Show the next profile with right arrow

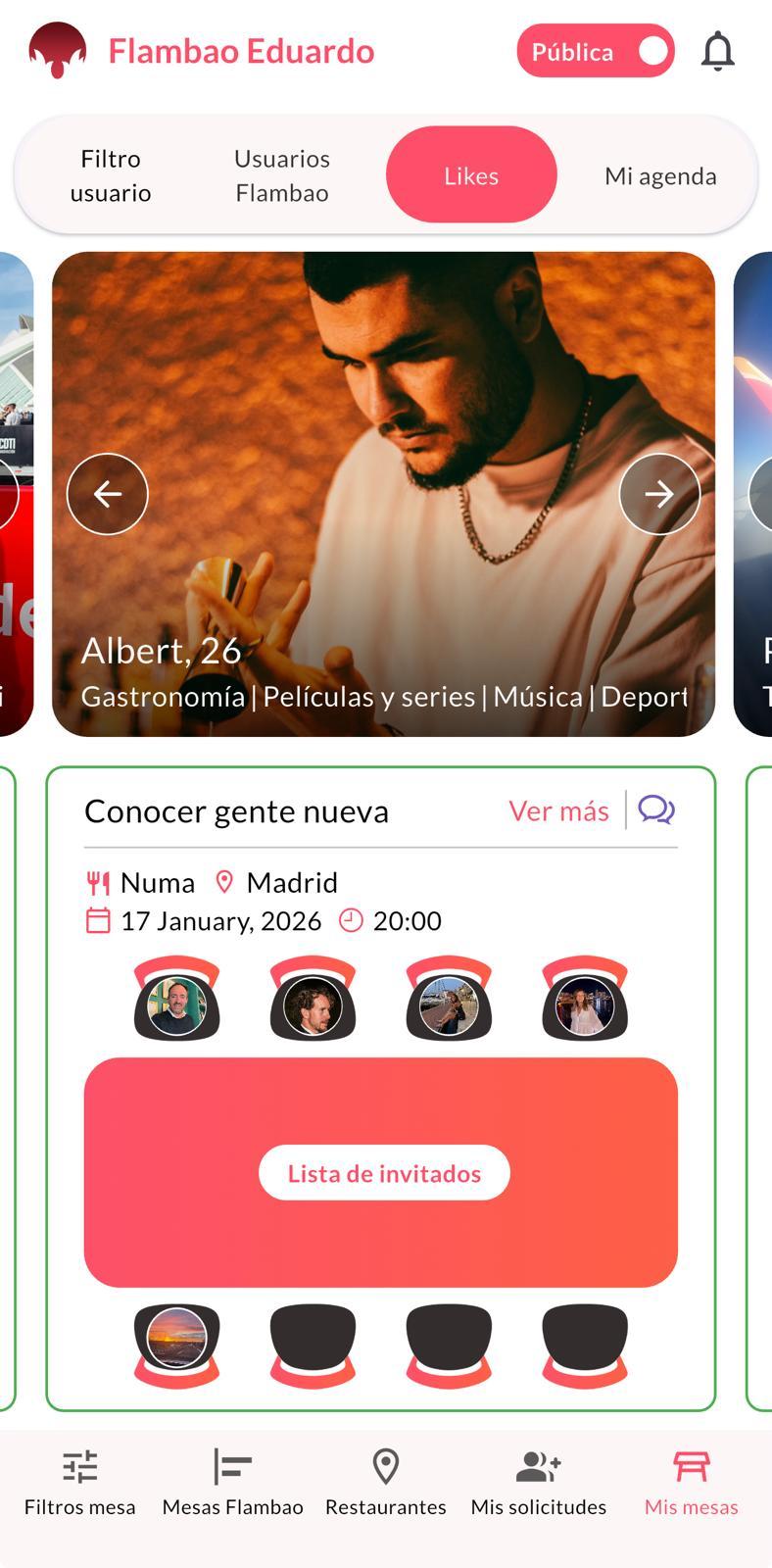tap(659, 494)
